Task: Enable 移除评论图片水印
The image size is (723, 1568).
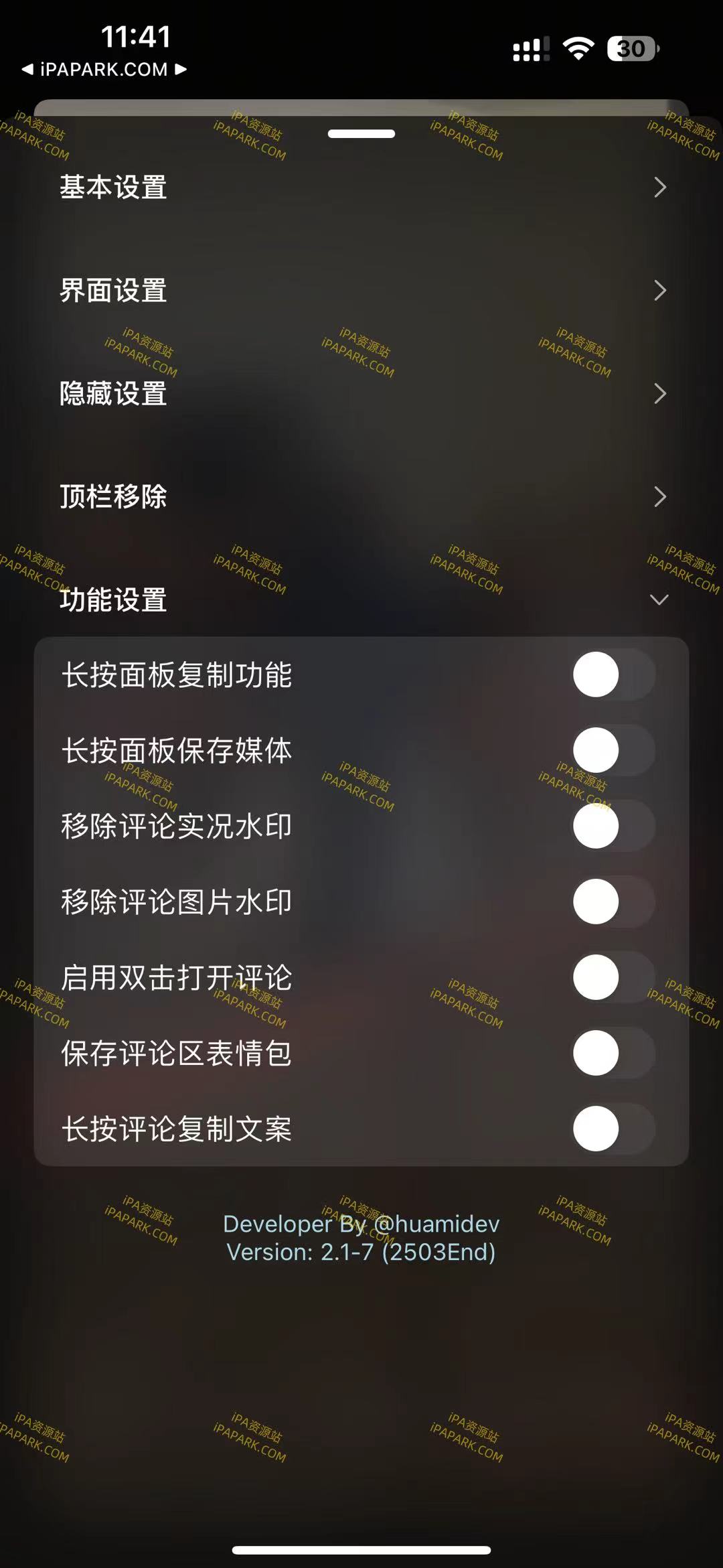Action: 613,901
